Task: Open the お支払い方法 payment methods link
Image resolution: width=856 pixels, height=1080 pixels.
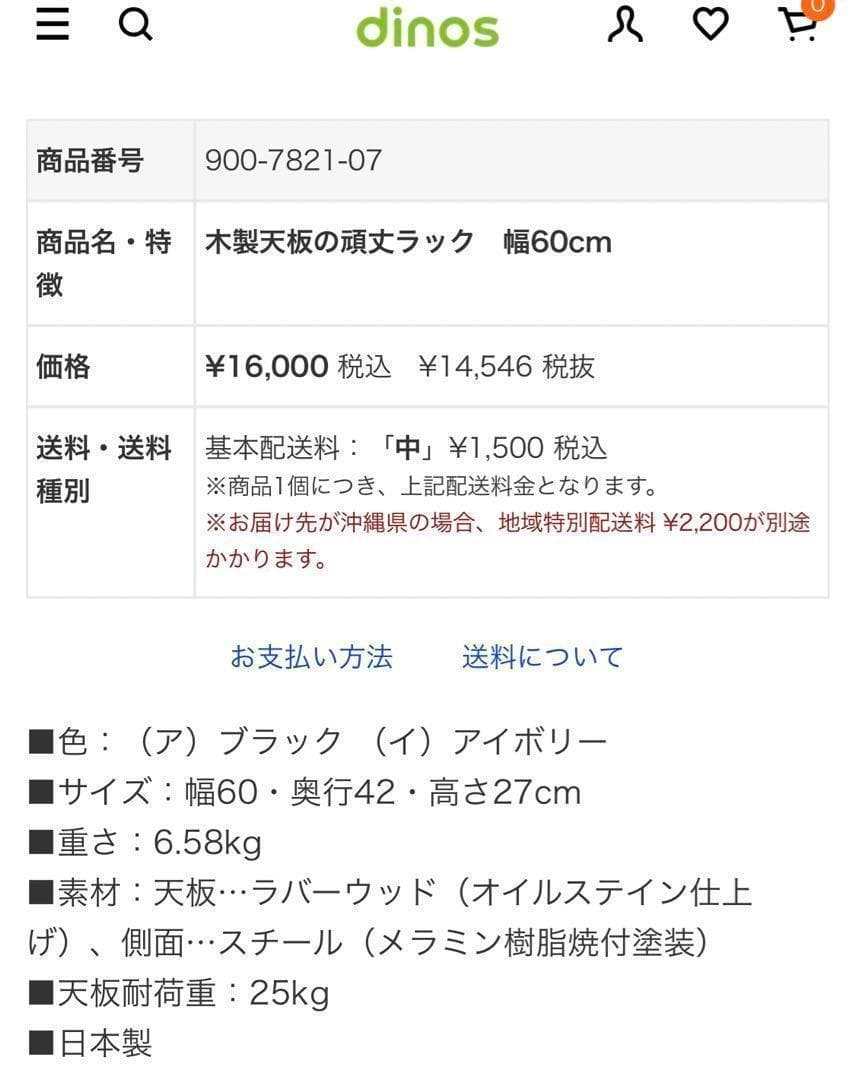Action: (x=311, y=657)
